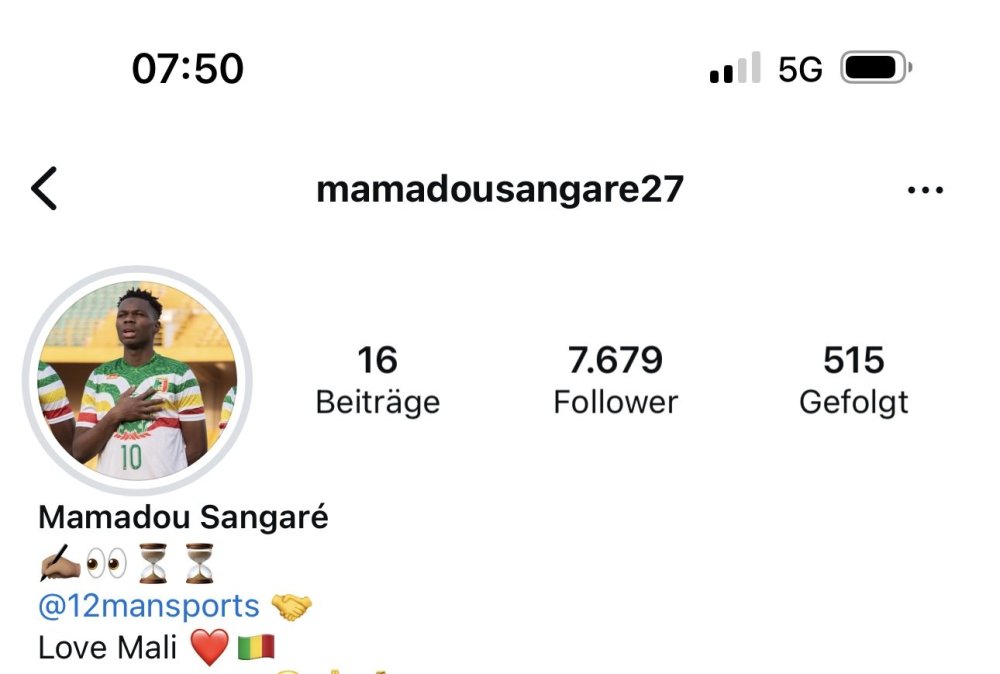View the 7.679 Follower list
Image resolution: width=1000 pixels, height=674 pixels.
[x=615, y=380]
